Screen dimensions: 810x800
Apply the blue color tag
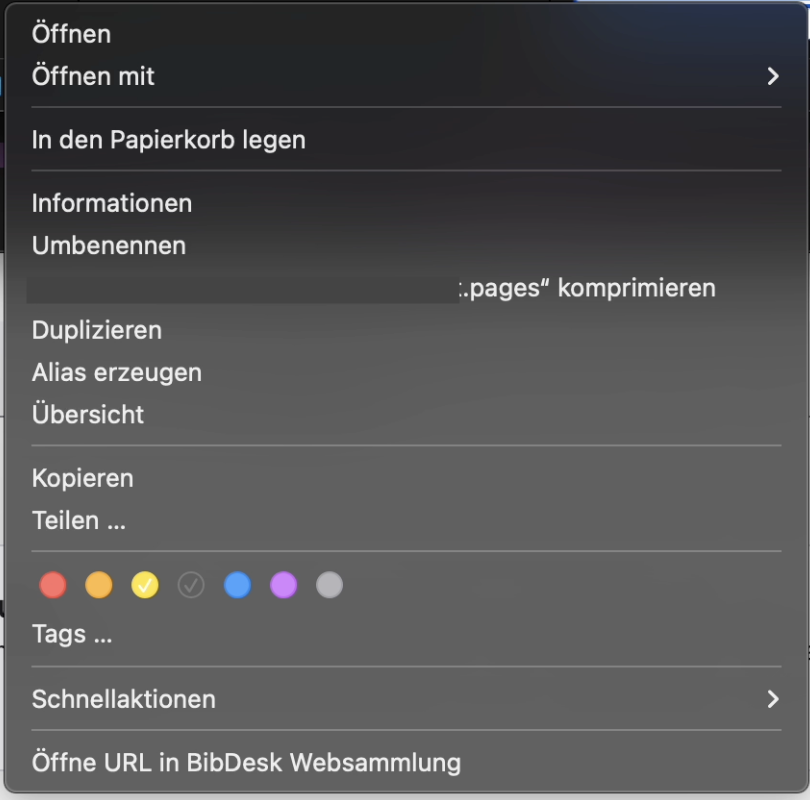pos(238,585)
